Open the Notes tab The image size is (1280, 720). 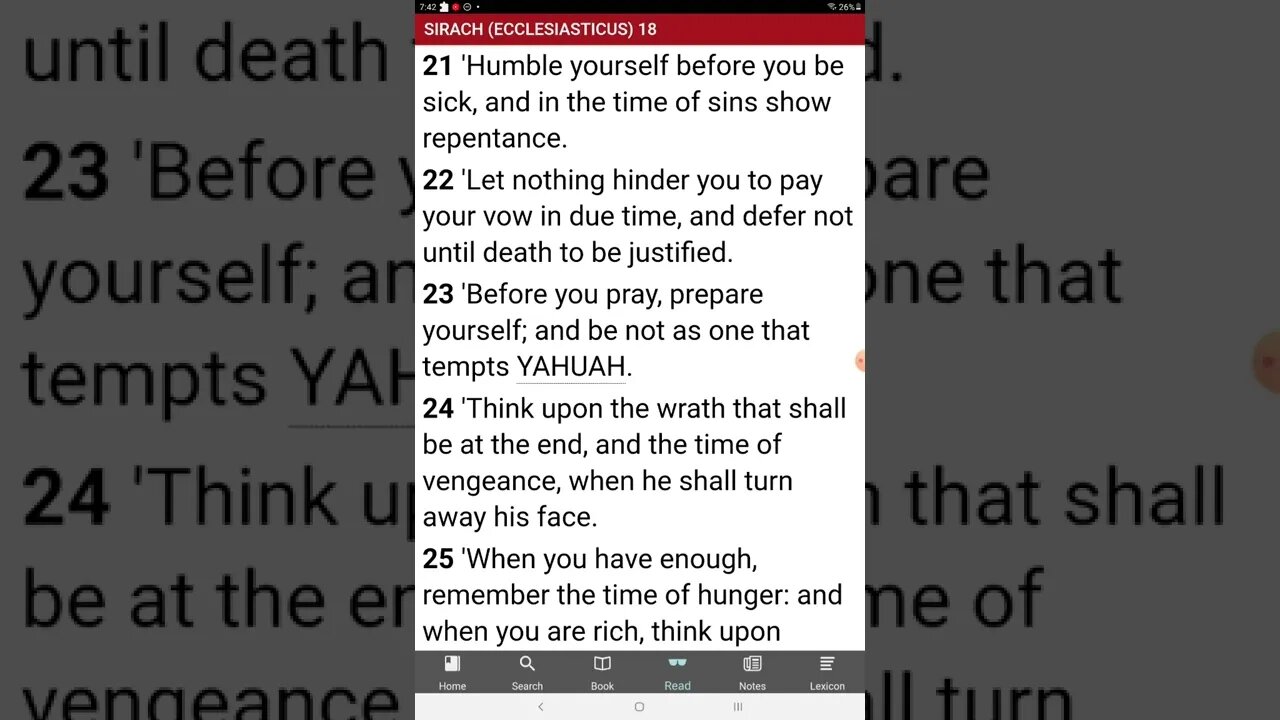pyautogui.click(x=752, y=673)
